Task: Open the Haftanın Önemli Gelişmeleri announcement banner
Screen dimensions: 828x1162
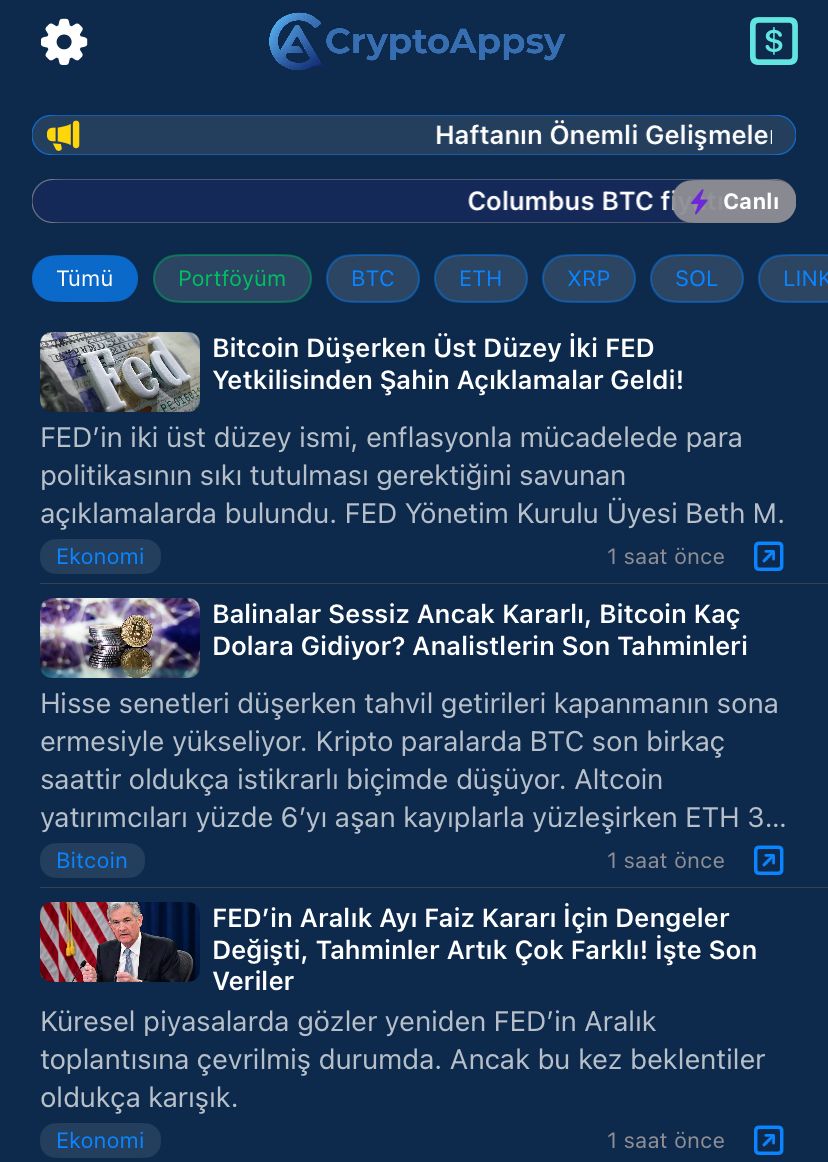Action: [413, 135]
